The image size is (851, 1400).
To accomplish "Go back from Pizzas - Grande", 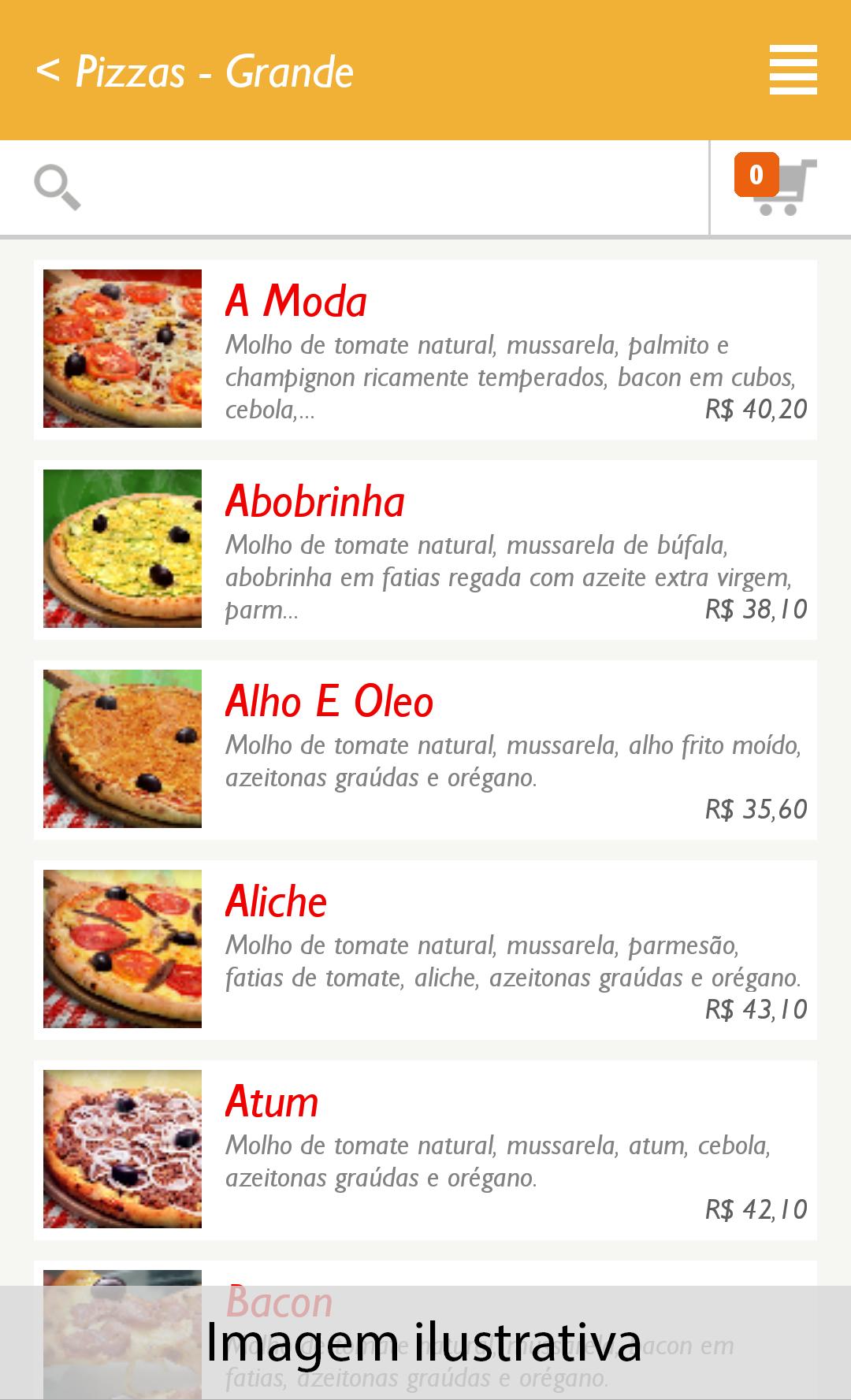I will (x=47, y=71).
